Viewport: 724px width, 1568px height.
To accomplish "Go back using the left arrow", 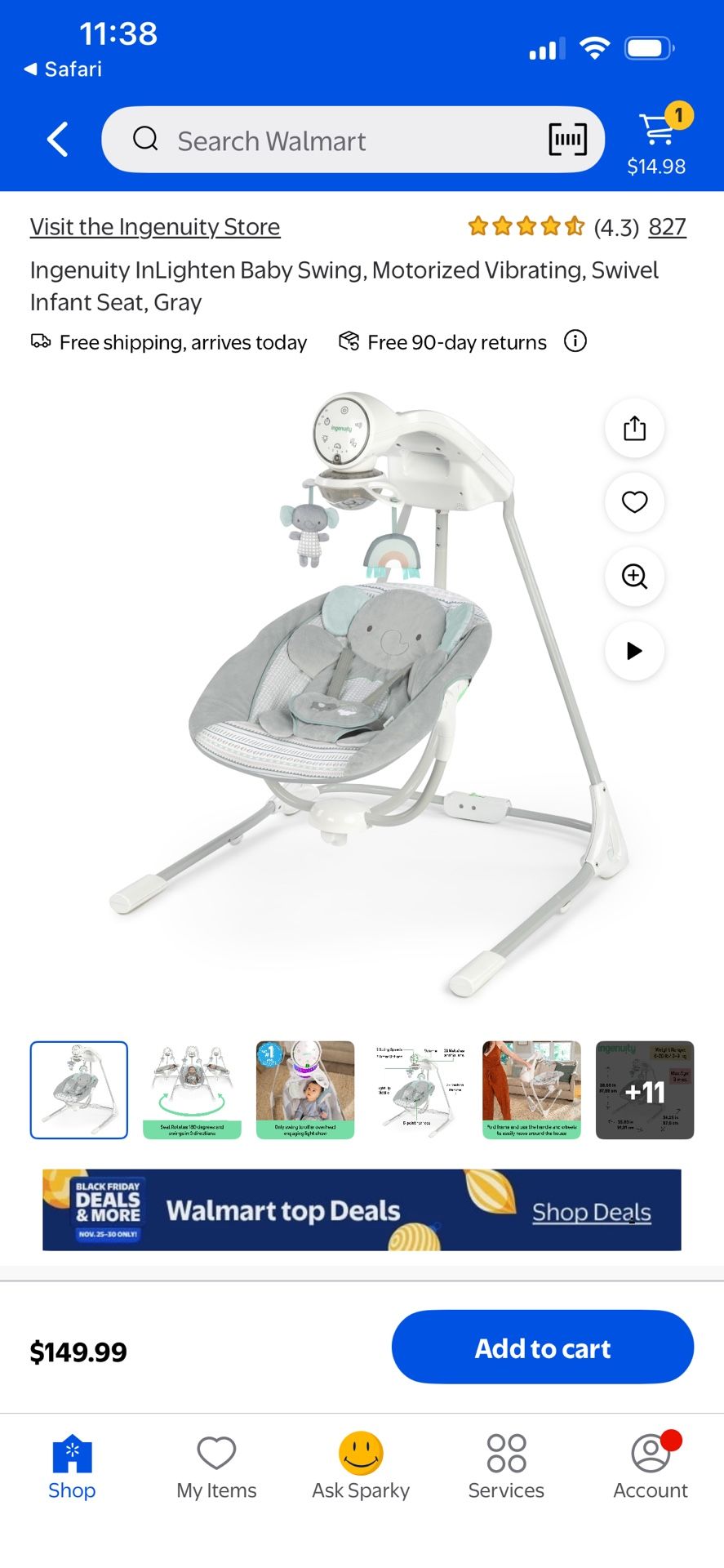I will (57, 139).
